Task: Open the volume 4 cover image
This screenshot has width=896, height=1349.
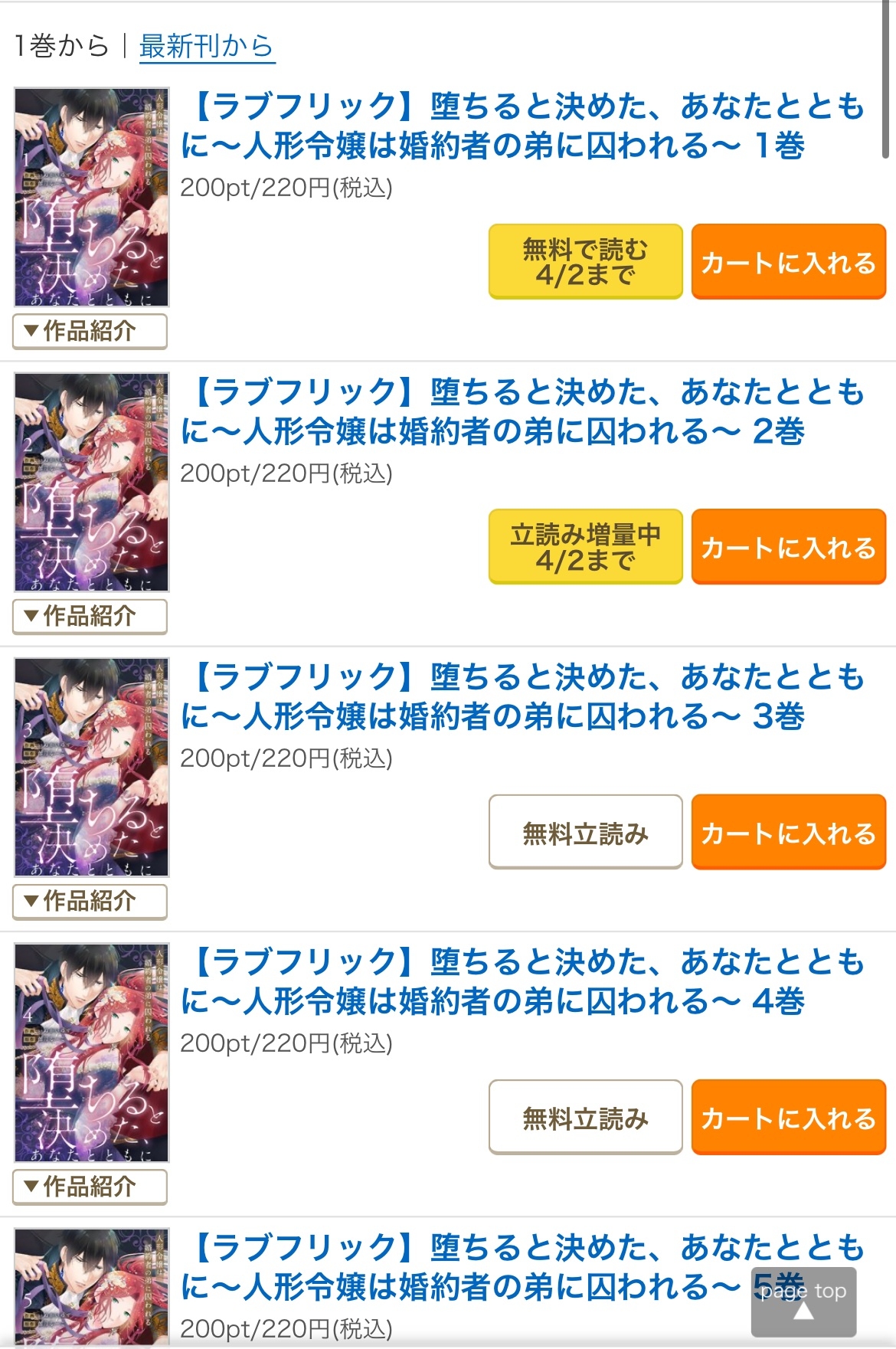Action: [91, 1053]
